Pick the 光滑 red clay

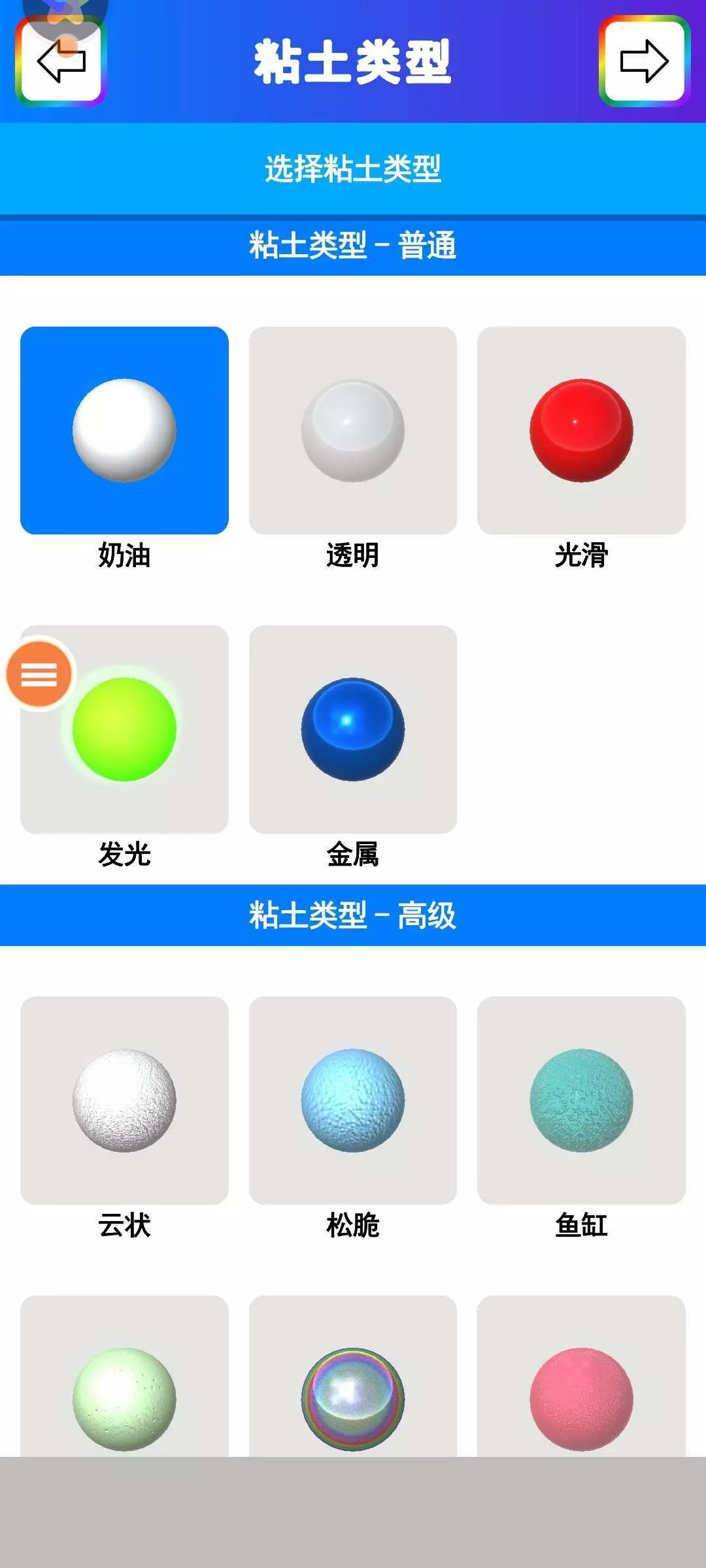(581, 431)
